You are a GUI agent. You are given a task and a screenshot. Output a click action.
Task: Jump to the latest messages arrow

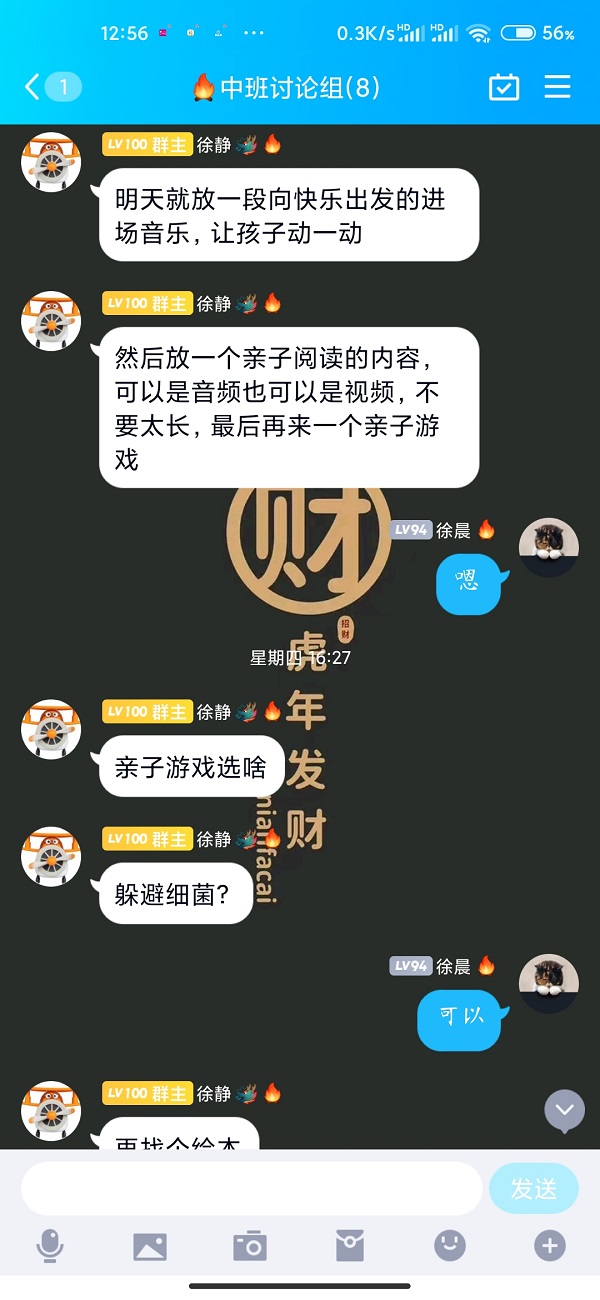(x=564, y=1110)
